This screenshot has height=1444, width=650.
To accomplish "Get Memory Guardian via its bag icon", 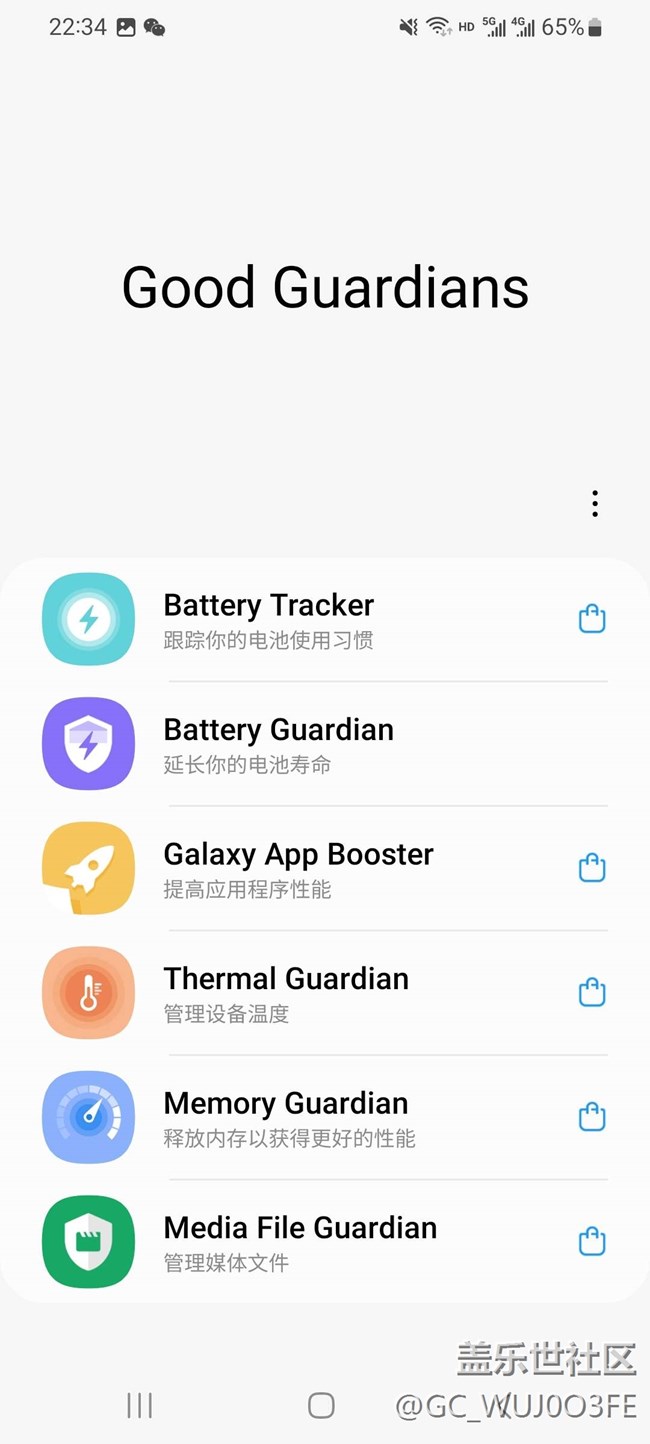I will [592, 1117].
